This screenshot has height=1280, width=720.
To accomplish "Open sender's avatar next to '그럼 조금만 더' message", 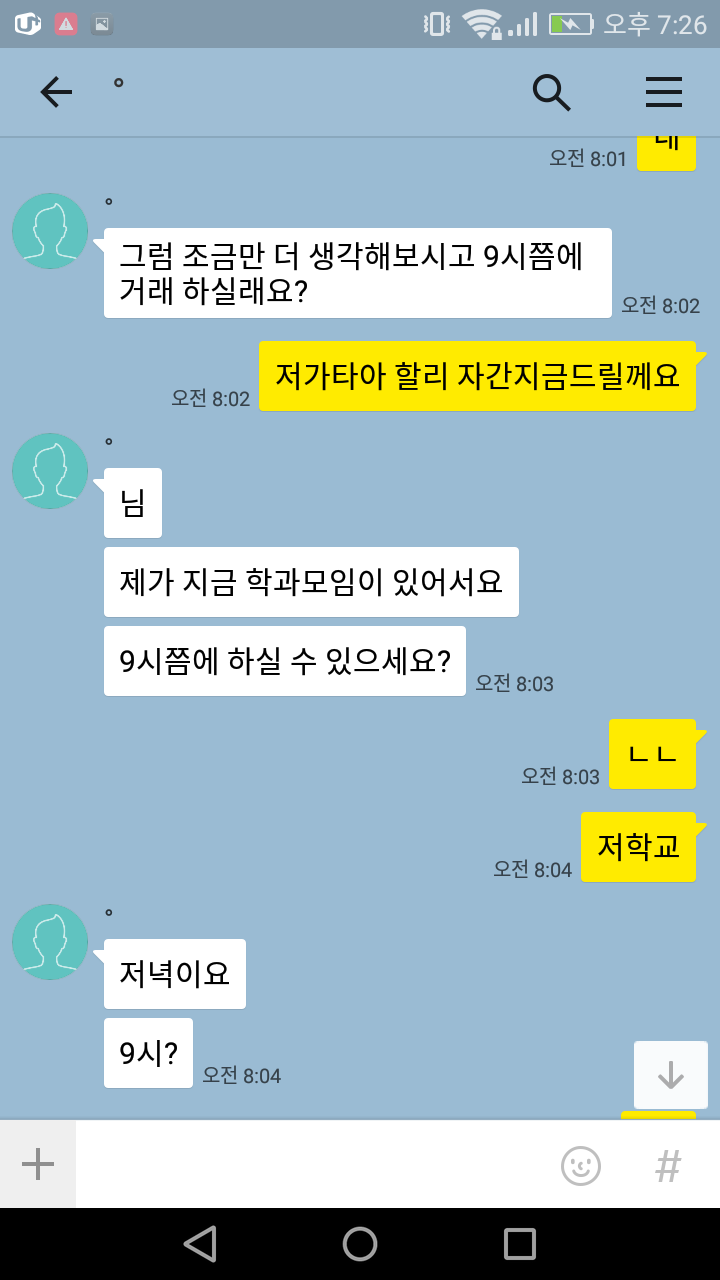I will pyautogui.click(x=50, y=231).
